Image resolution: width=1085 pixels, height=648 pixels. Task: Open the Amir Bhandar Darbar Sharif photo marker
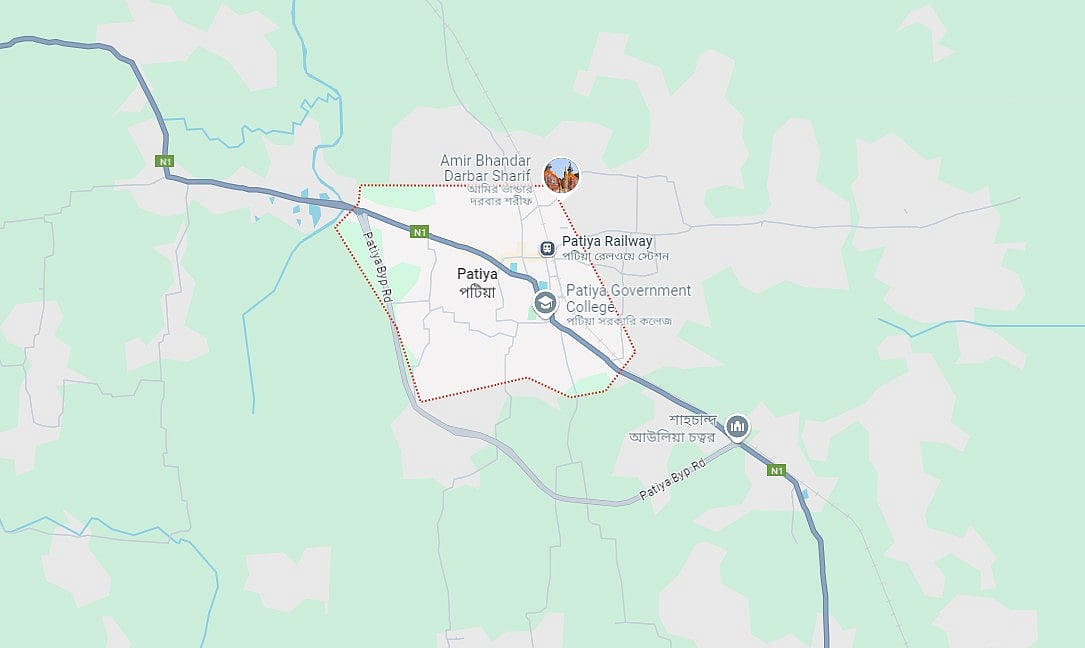point(561,175)
